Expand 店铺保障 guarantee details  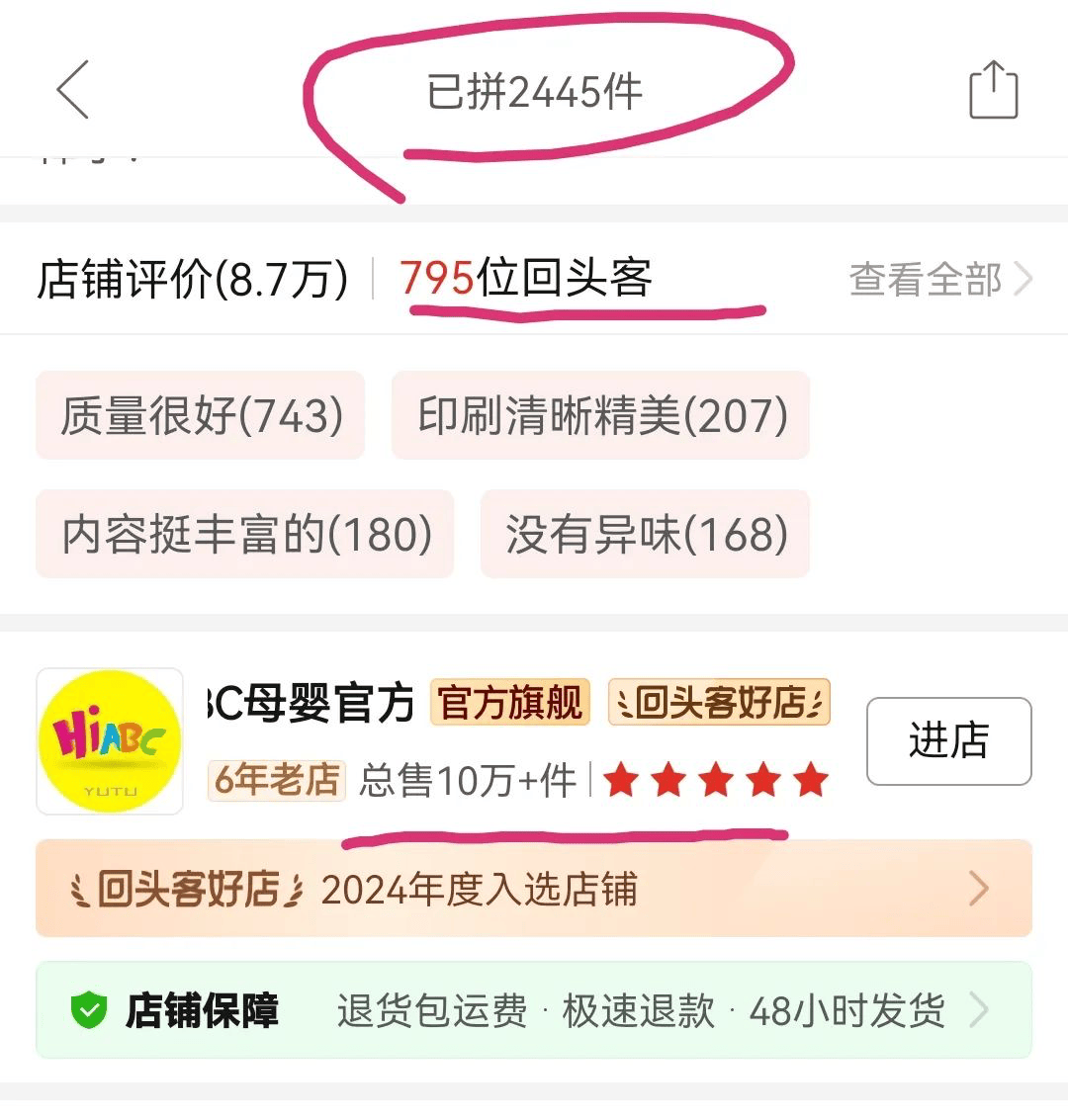click(x=534, y=1010)
